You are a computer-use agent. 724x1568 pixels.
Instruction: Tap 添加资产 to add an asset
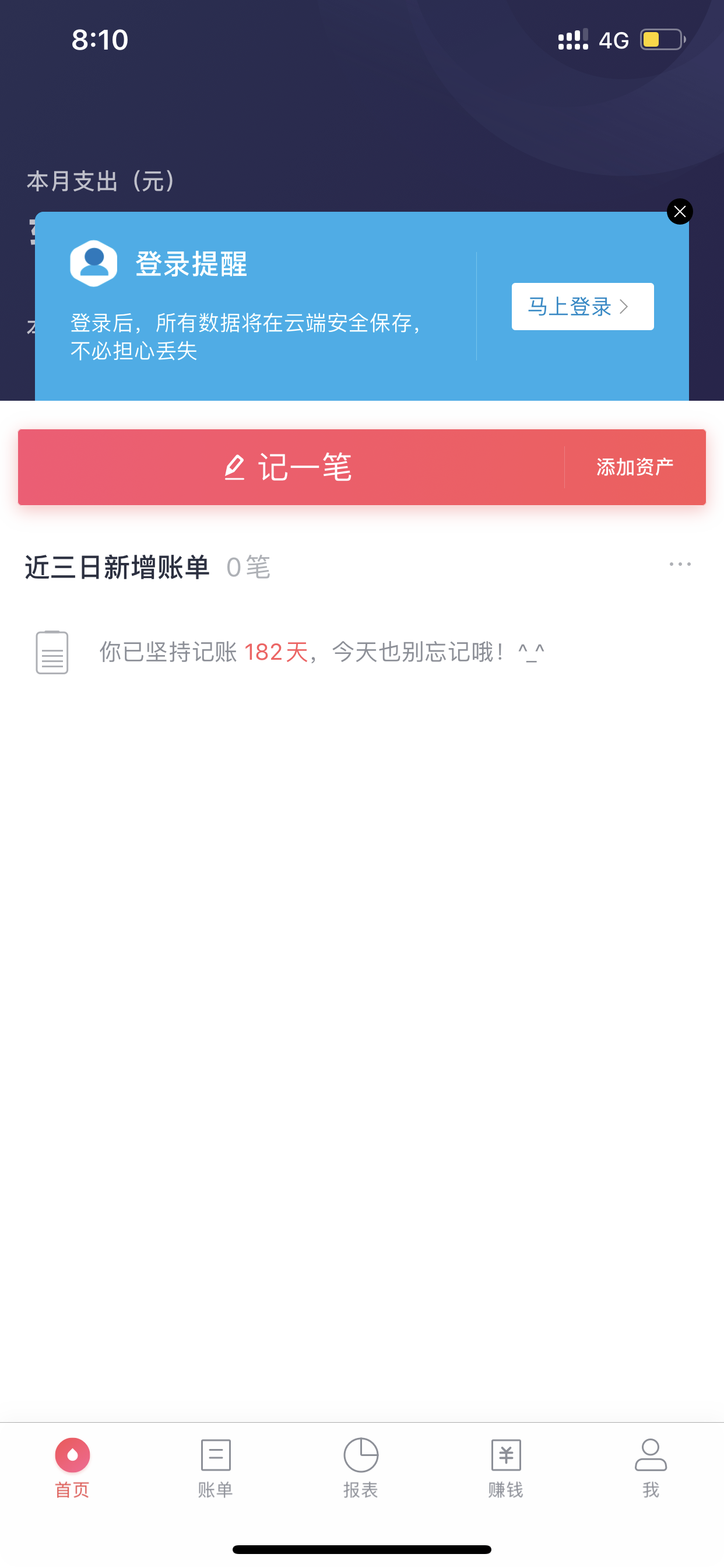point(635,467)
